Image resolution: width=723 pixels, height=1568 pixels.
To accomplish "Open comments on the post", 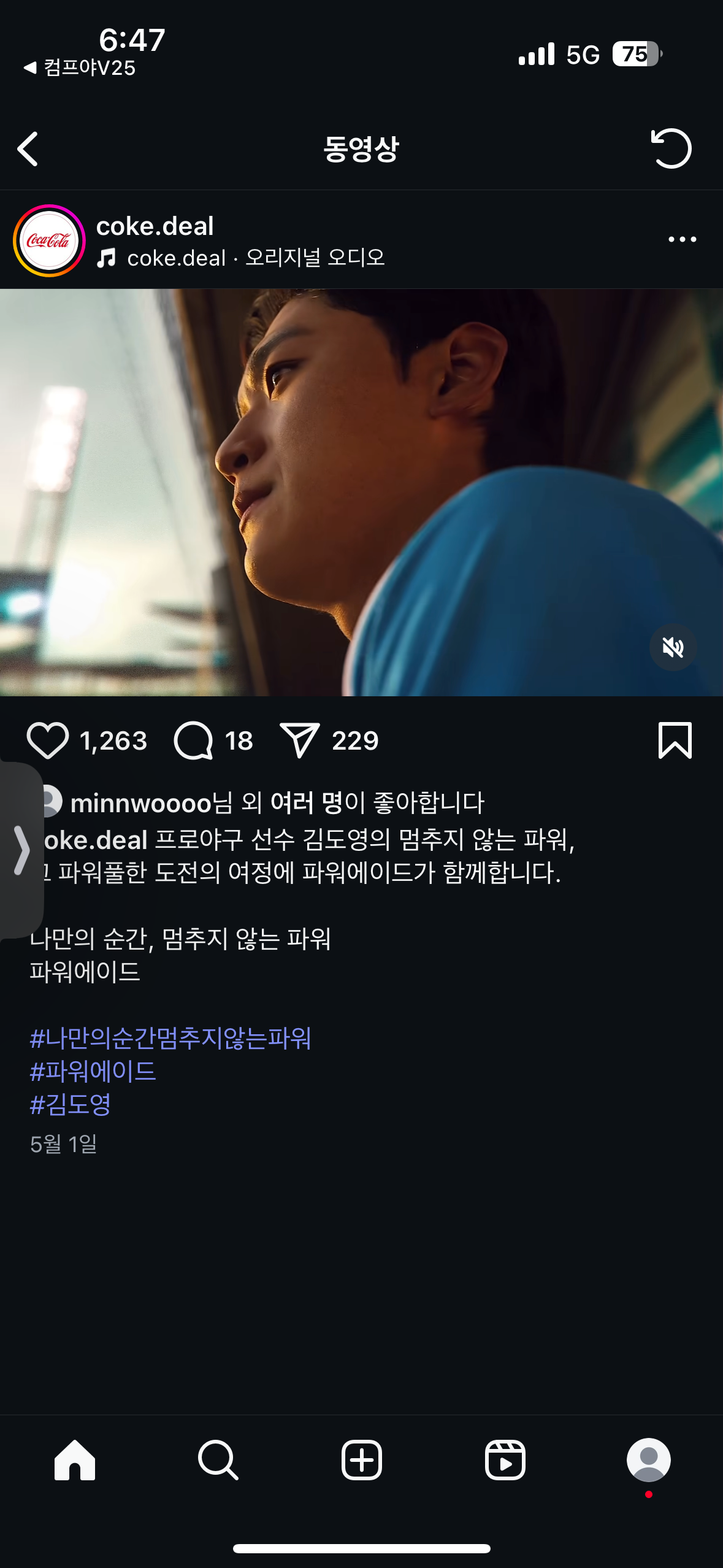I will pos(194,740).
